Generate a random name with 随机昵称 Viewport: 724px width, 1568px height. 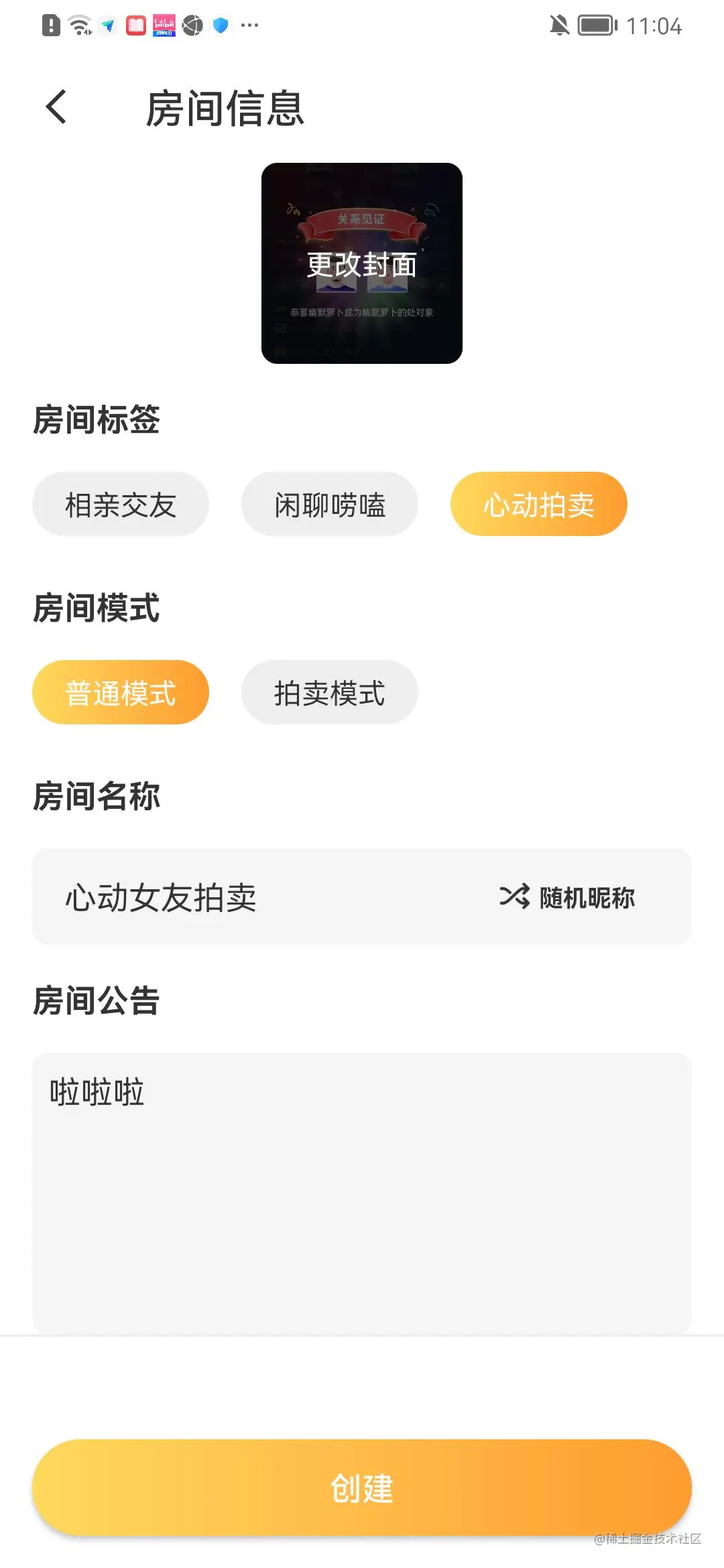567,897
